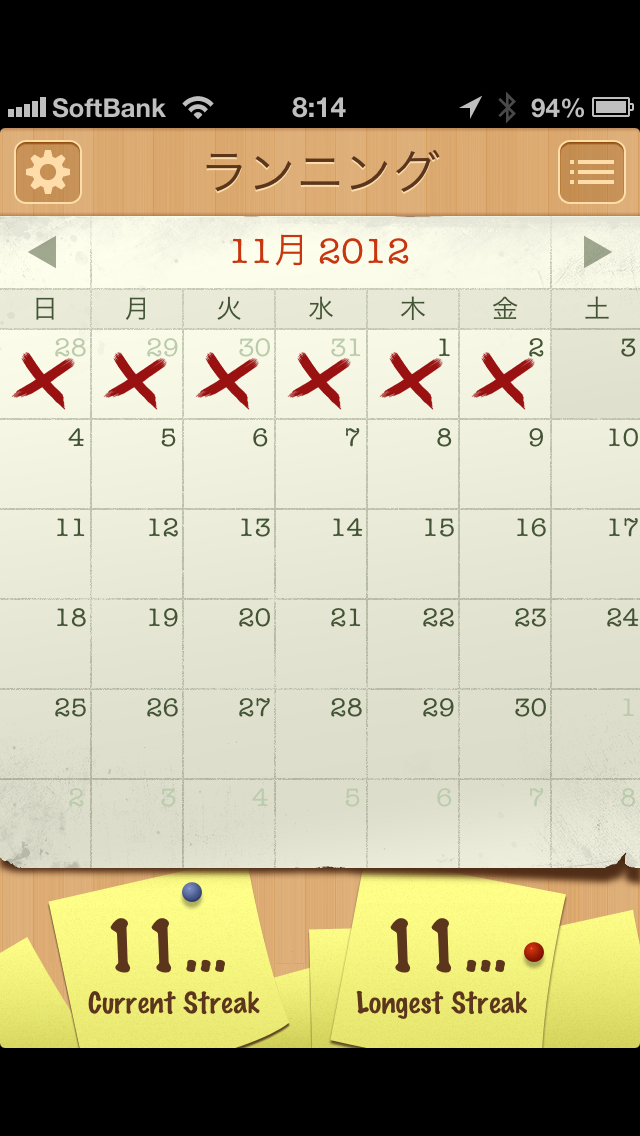The height and width of the screenshot is (1136, 640).
Task: Remove the X from November 2
Action: 505,375
